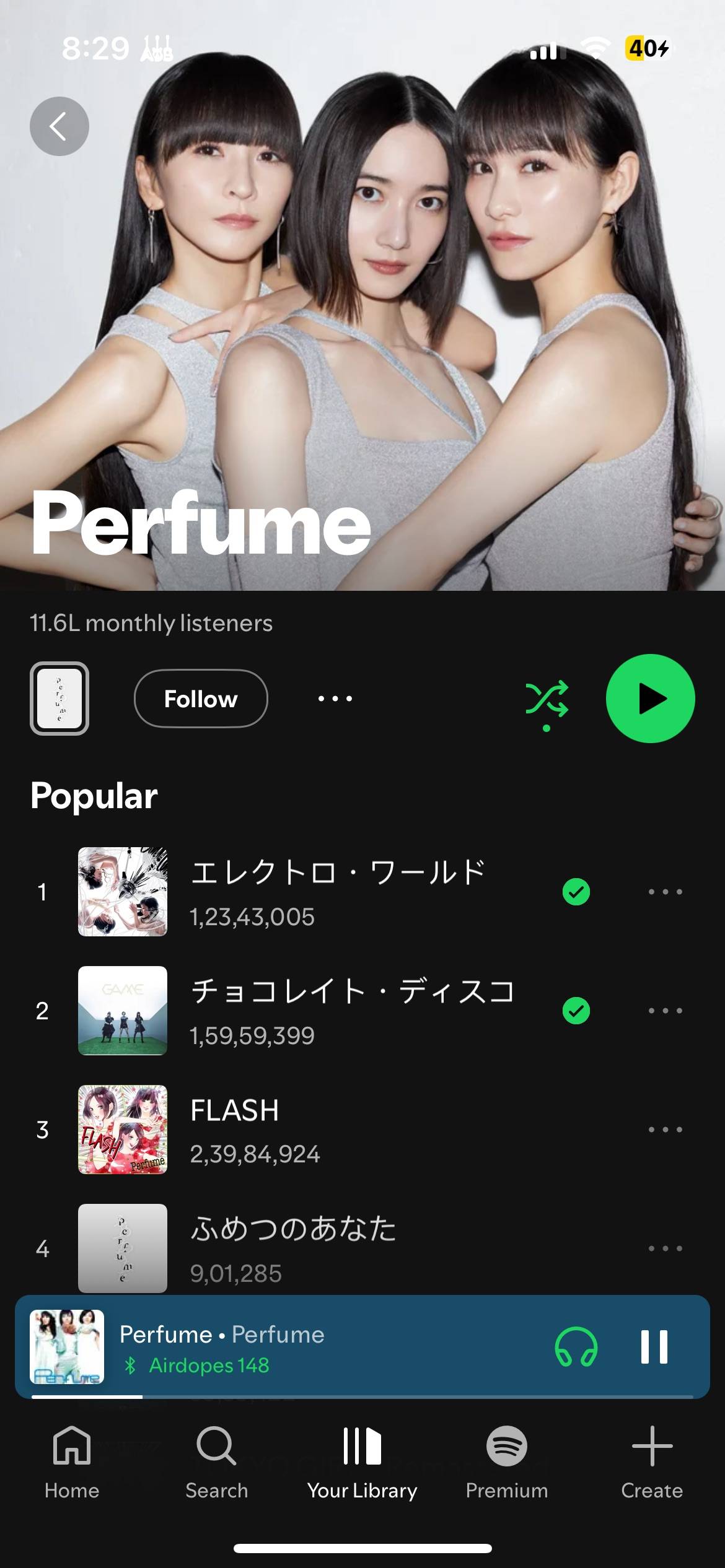
Task: Tap the saved checkmark on チョコレイト・ディスコ
Action: [x=576, y=1011]
